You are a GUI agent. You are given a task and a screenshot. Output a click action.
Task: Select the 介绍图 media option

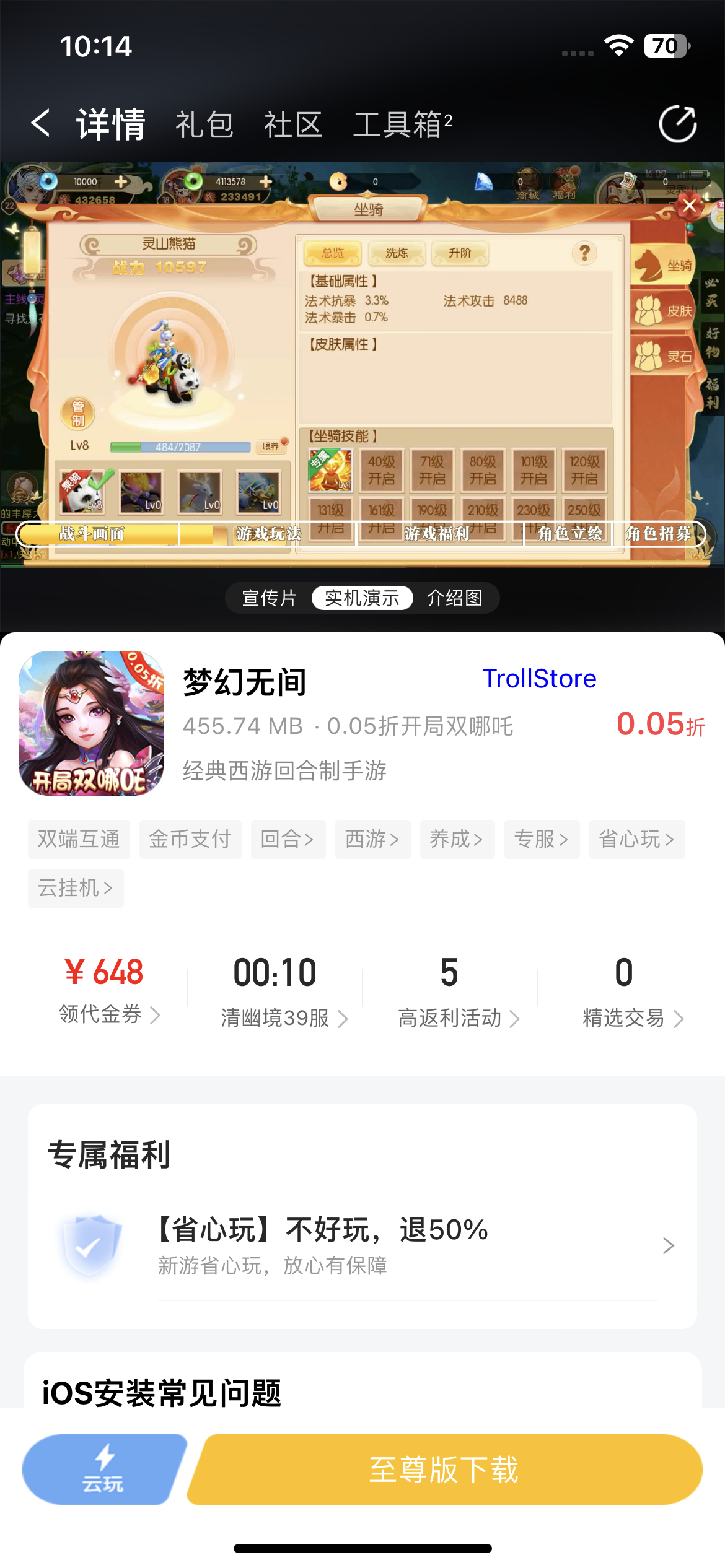455,598
